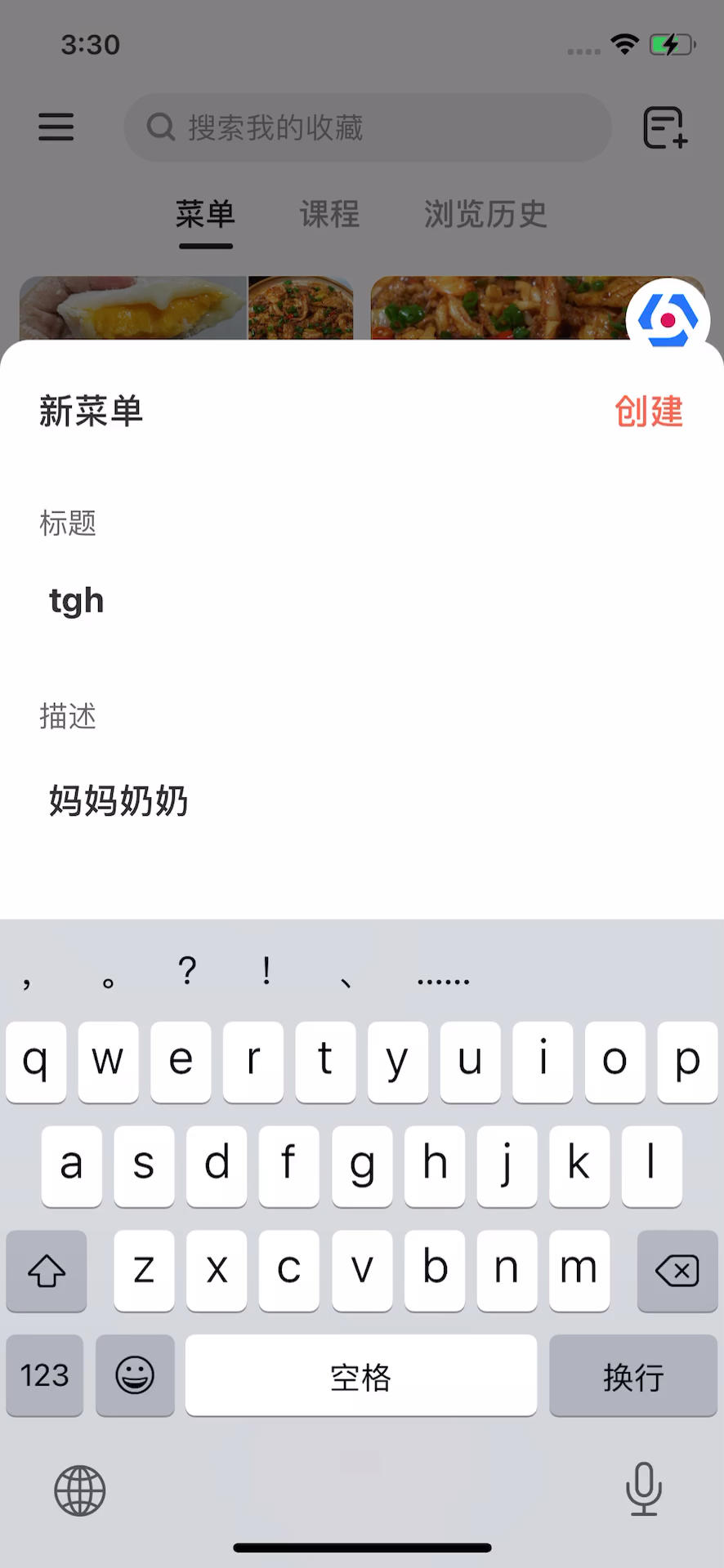The width and height of the screenshot is (724, 1568).
Task: Tap 创建 to create the new menu
Action: tap(648, 412)
